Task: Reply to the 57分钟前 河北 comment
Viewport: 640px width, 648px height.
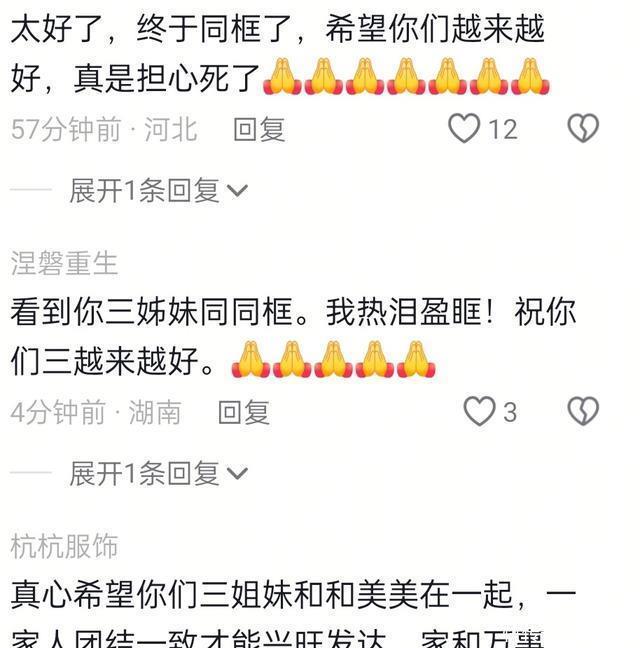Action: 259,129
